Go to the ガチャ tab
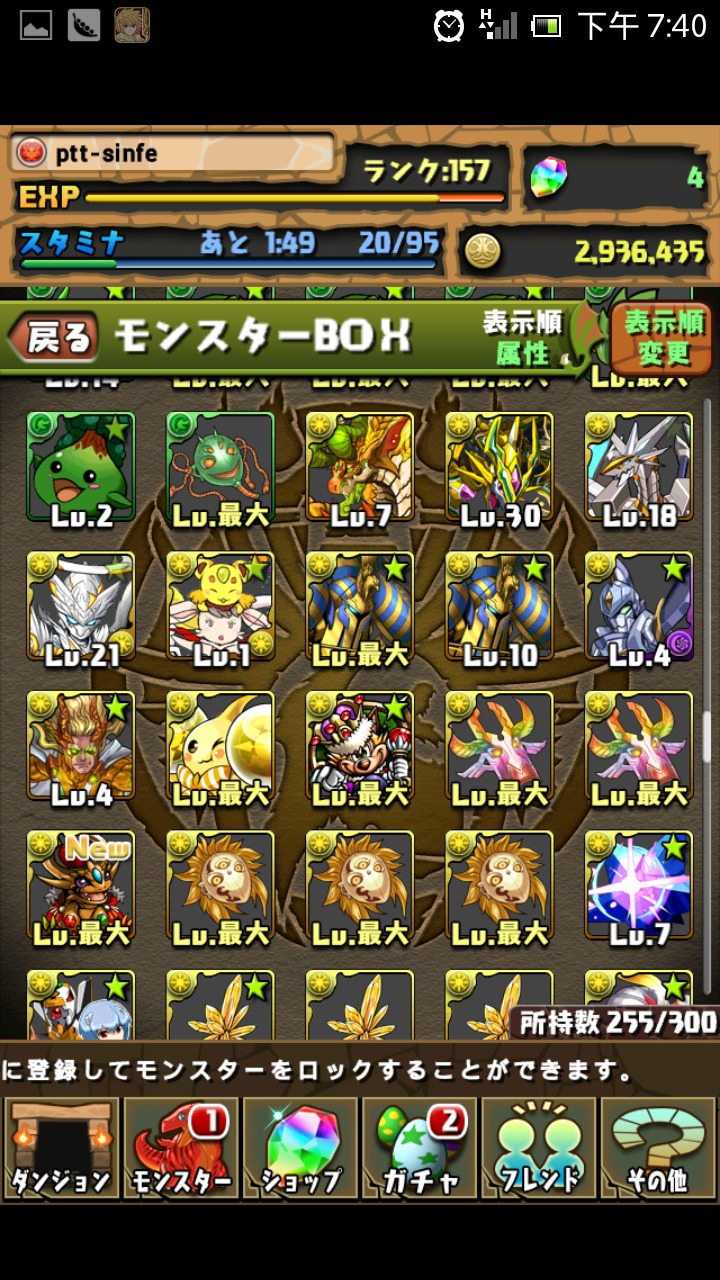This screenshot has width=720, height=1280. coord(419,1148)
